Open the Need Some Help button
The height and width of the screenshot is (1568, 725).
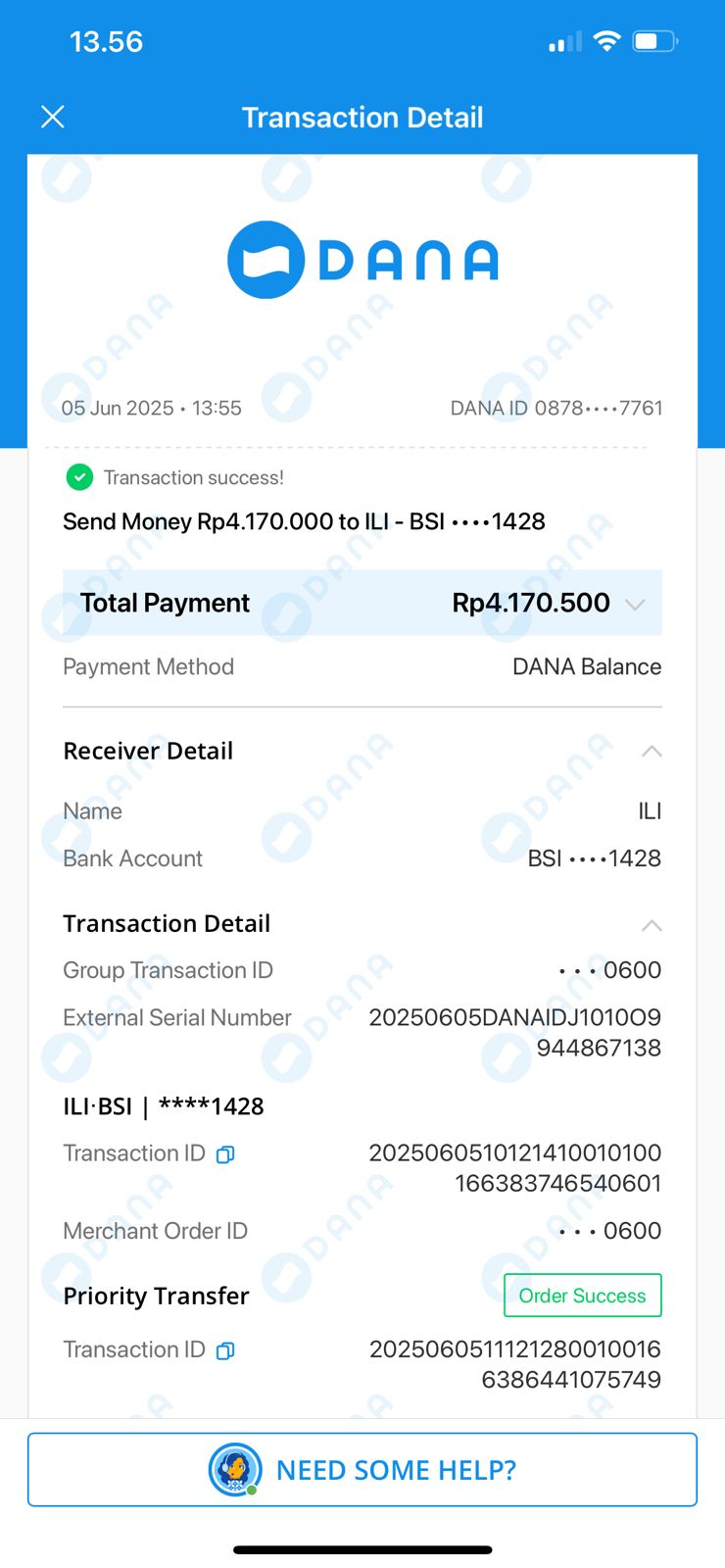(362, 1469)
